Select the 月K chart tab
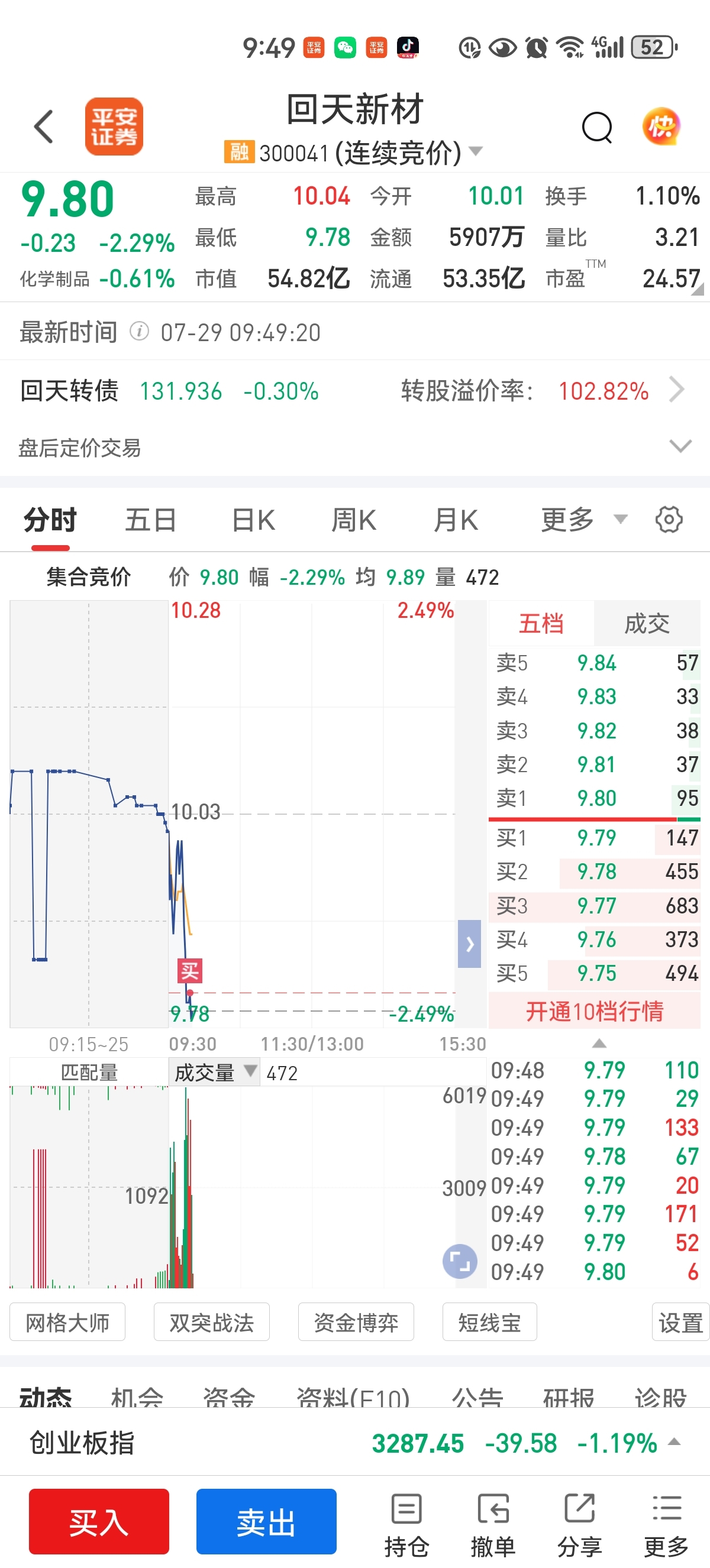710x1568 pixels. [x=456, y=520]
